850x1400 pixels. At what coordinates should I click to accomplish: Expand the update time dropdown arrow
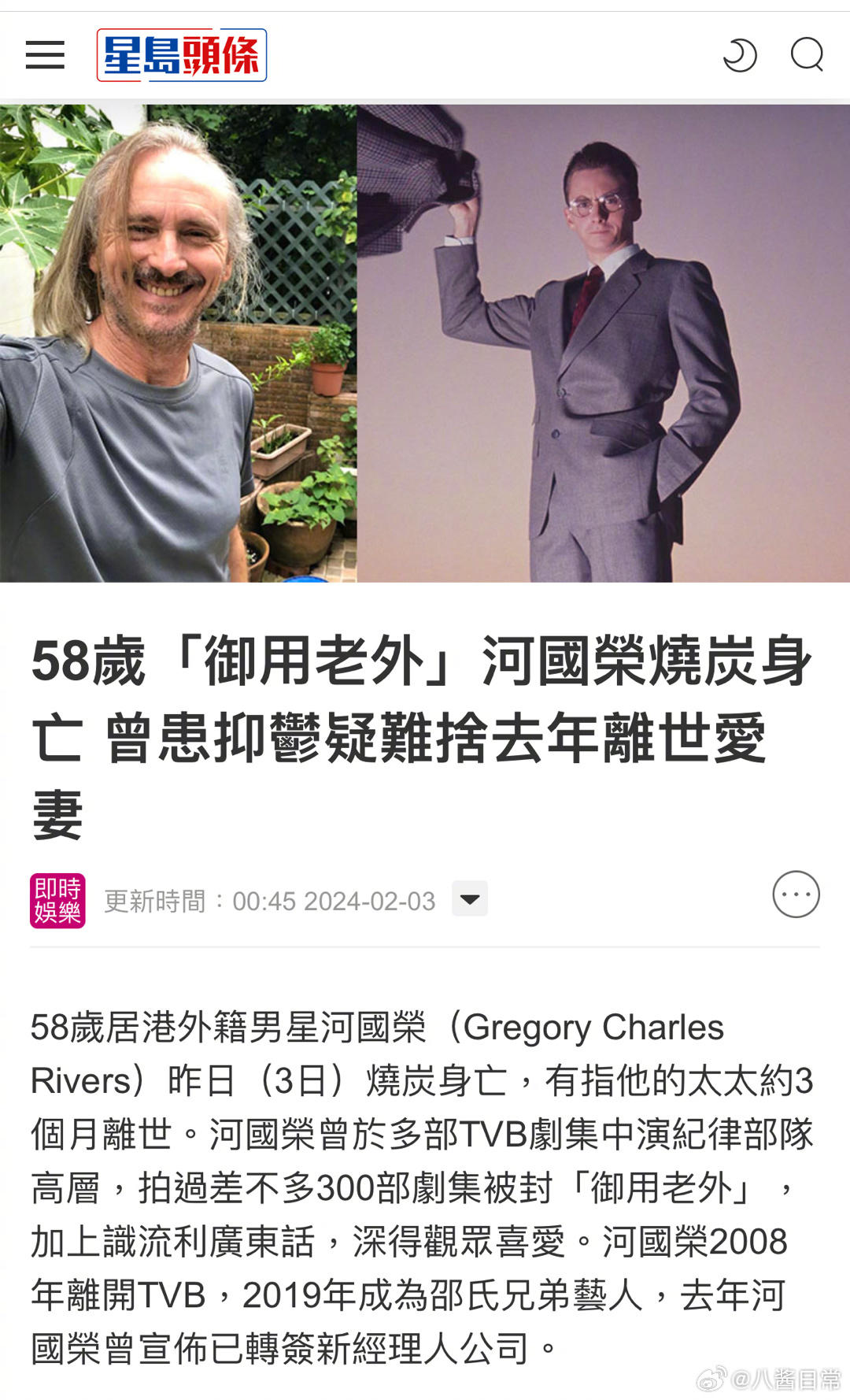pyautogui.click(x=470, y=898)
